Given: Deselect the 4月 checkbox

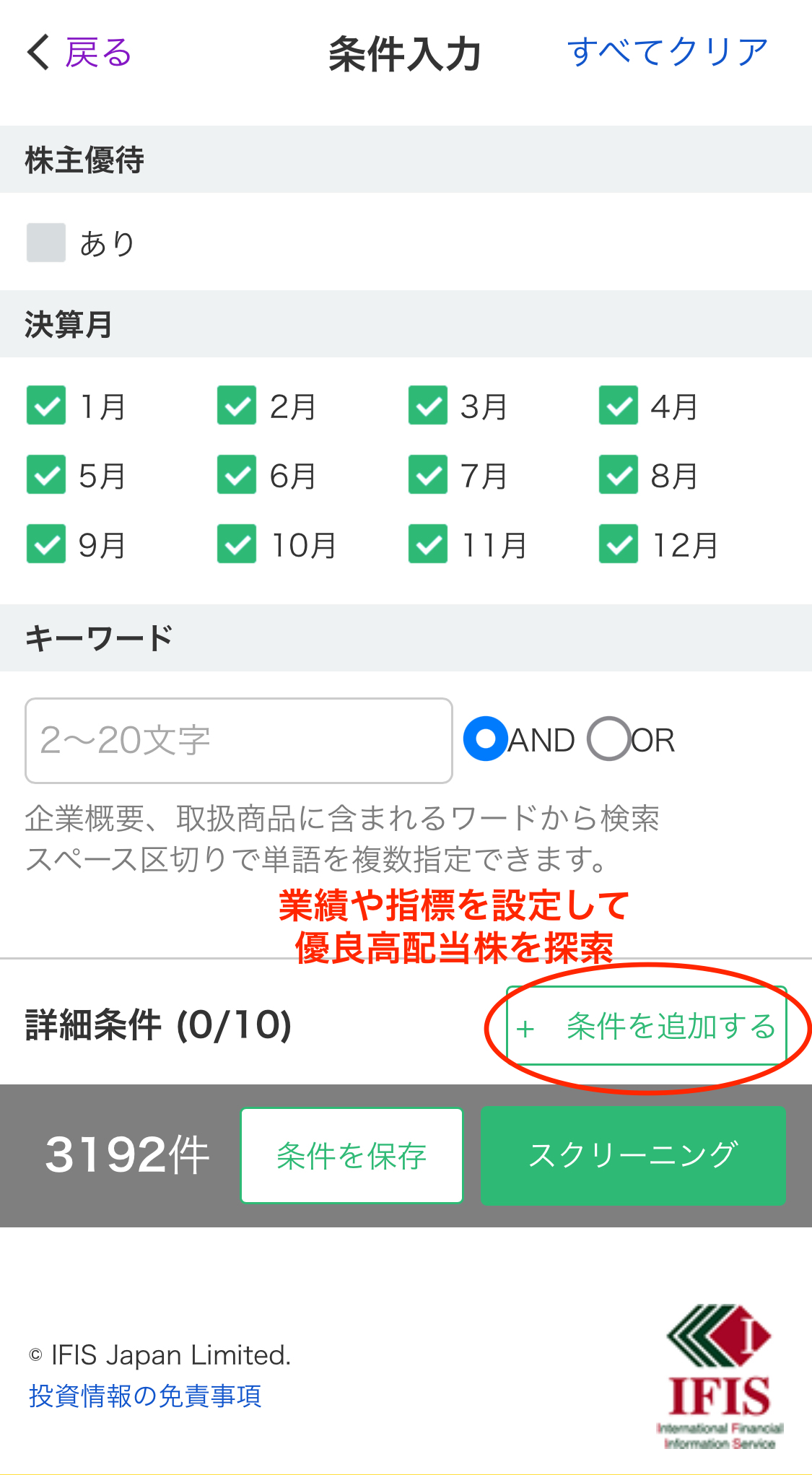Looking at the screenshot, I should 619,406.
